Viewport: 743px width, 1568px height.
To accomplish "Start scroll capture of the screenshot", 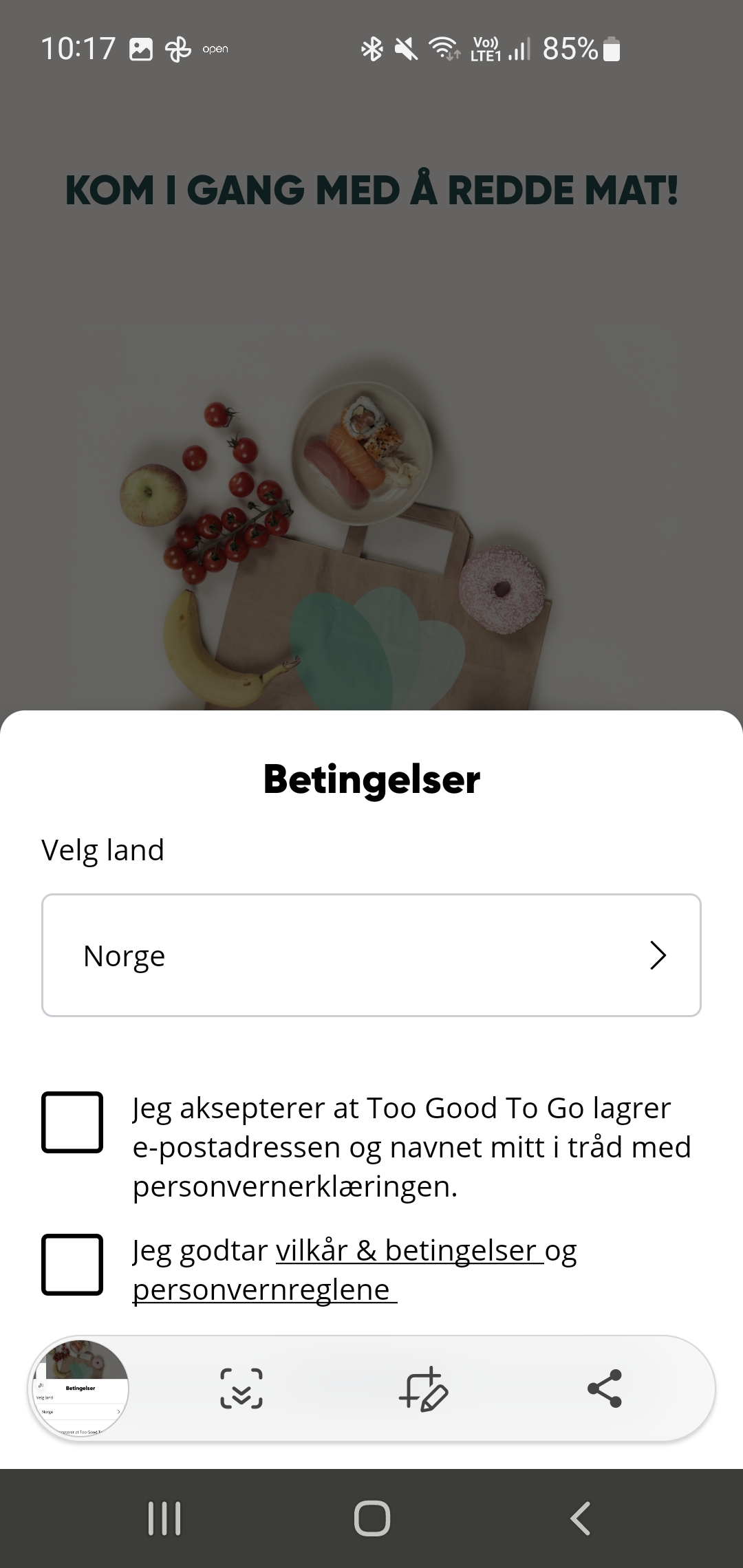I will 241,1389.
